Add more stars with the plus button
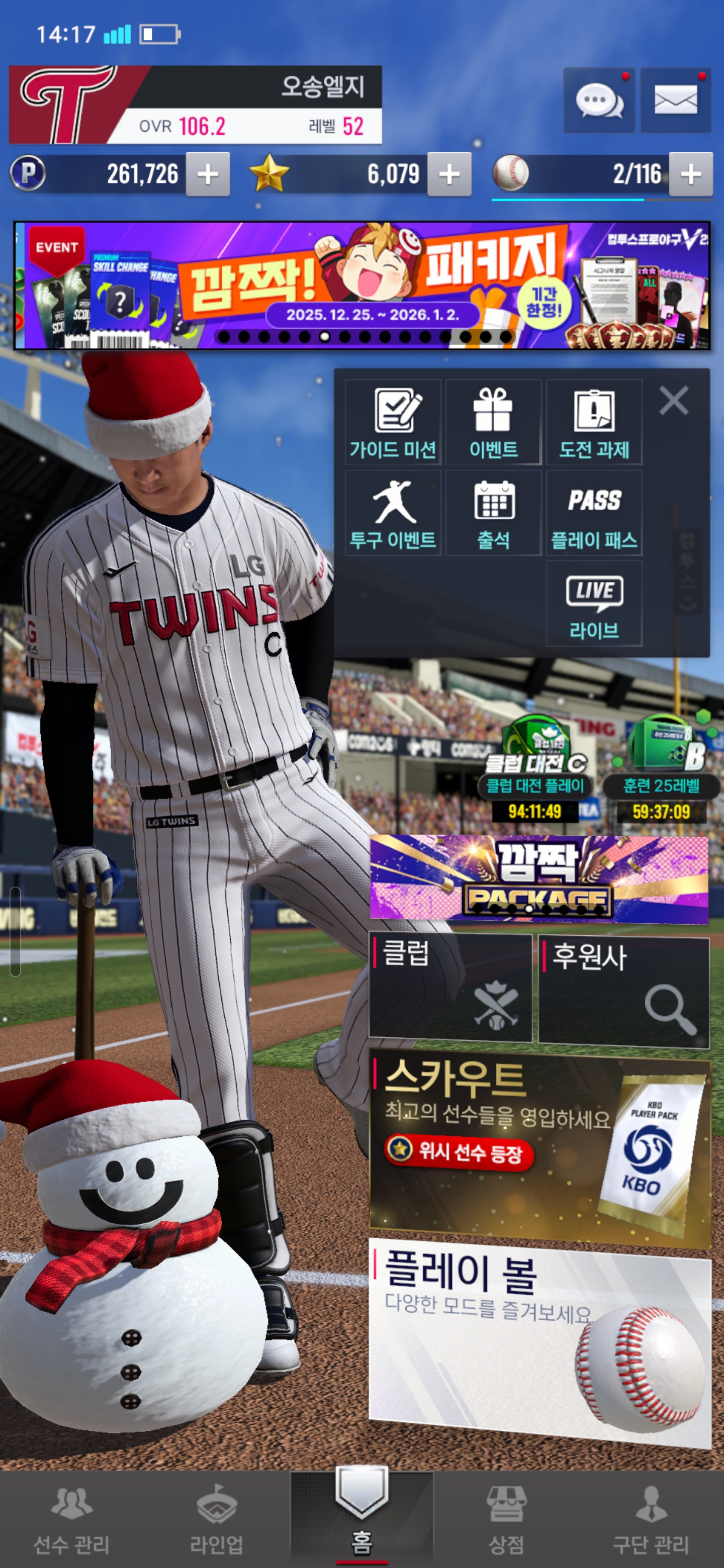Screen dimensions: 724x1568 pos(449,175)
